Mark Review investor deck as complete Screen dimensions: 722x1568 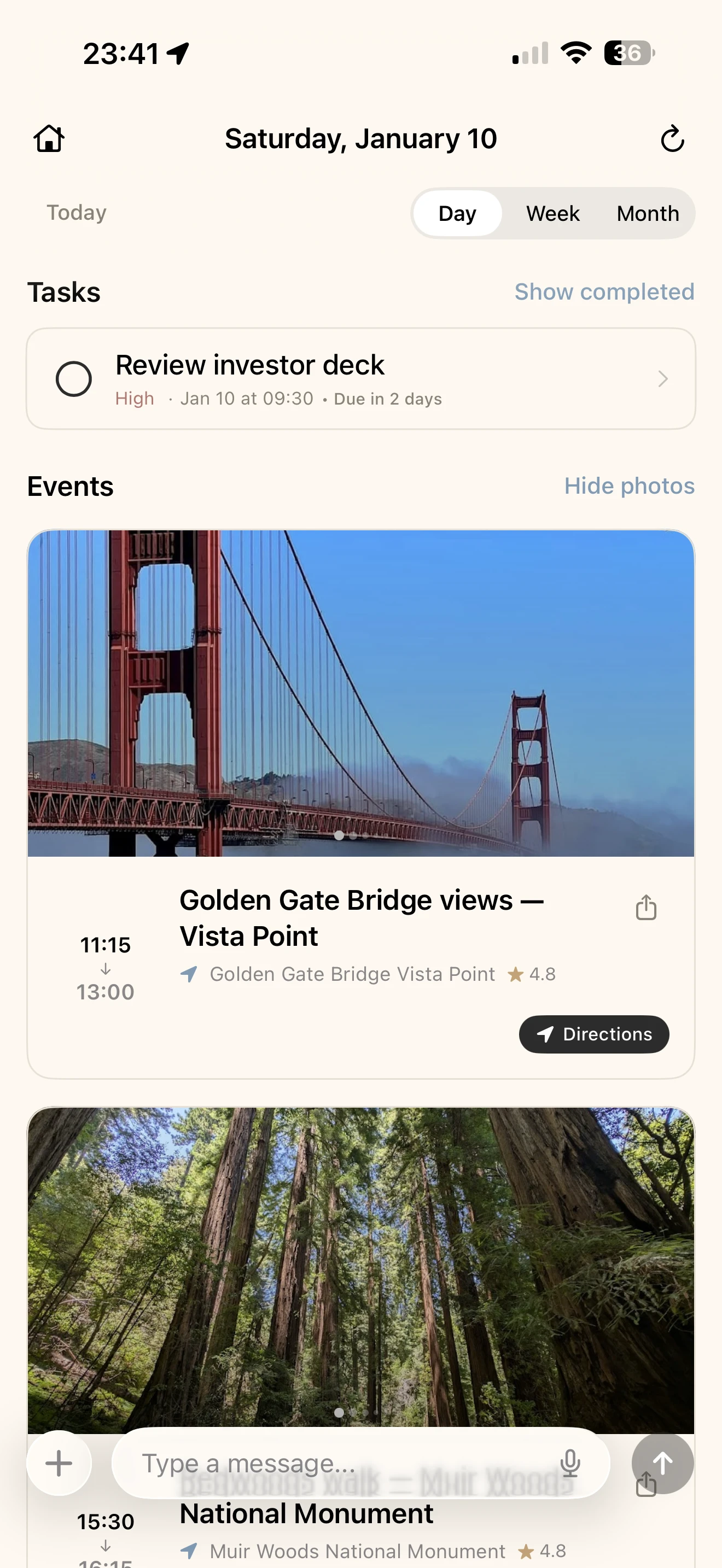pyautogui.click(x=74, y=379)
